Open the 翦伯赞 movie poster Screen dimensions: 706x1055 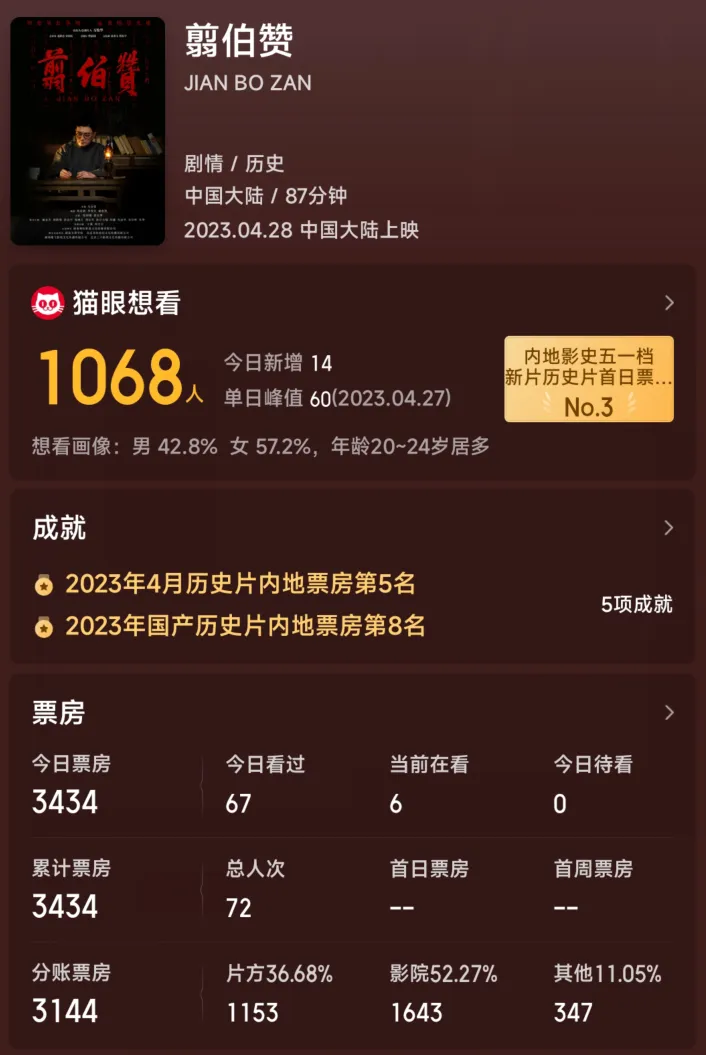[88, 131]
